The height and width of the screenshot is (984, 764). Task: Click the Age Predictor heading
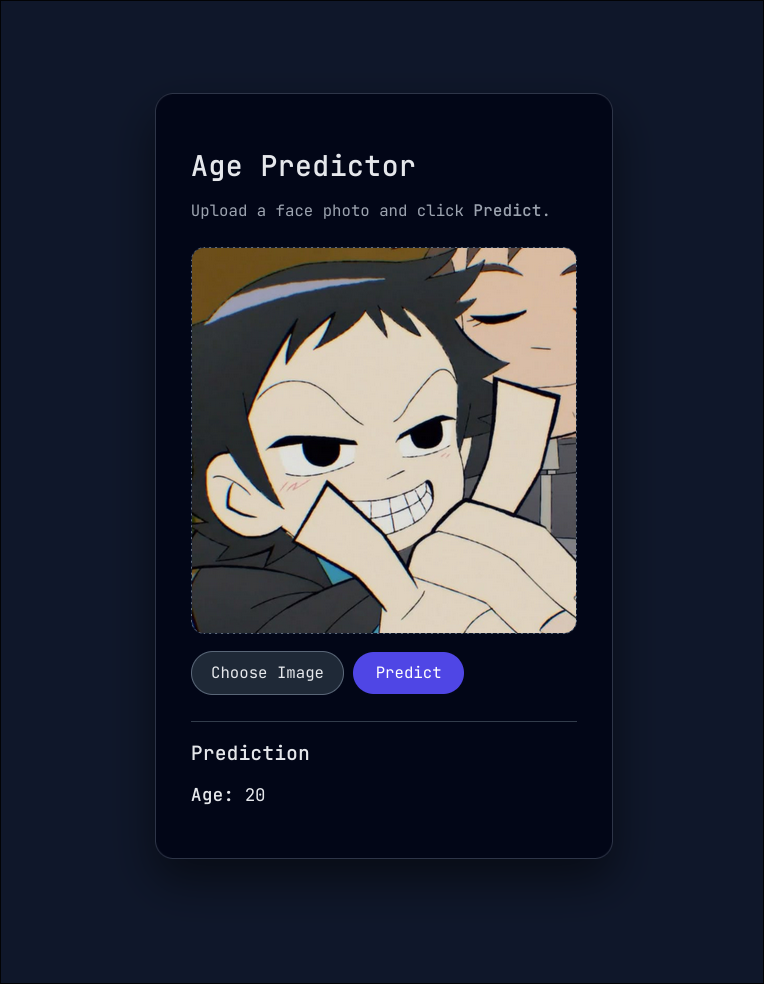pos(303,166)
